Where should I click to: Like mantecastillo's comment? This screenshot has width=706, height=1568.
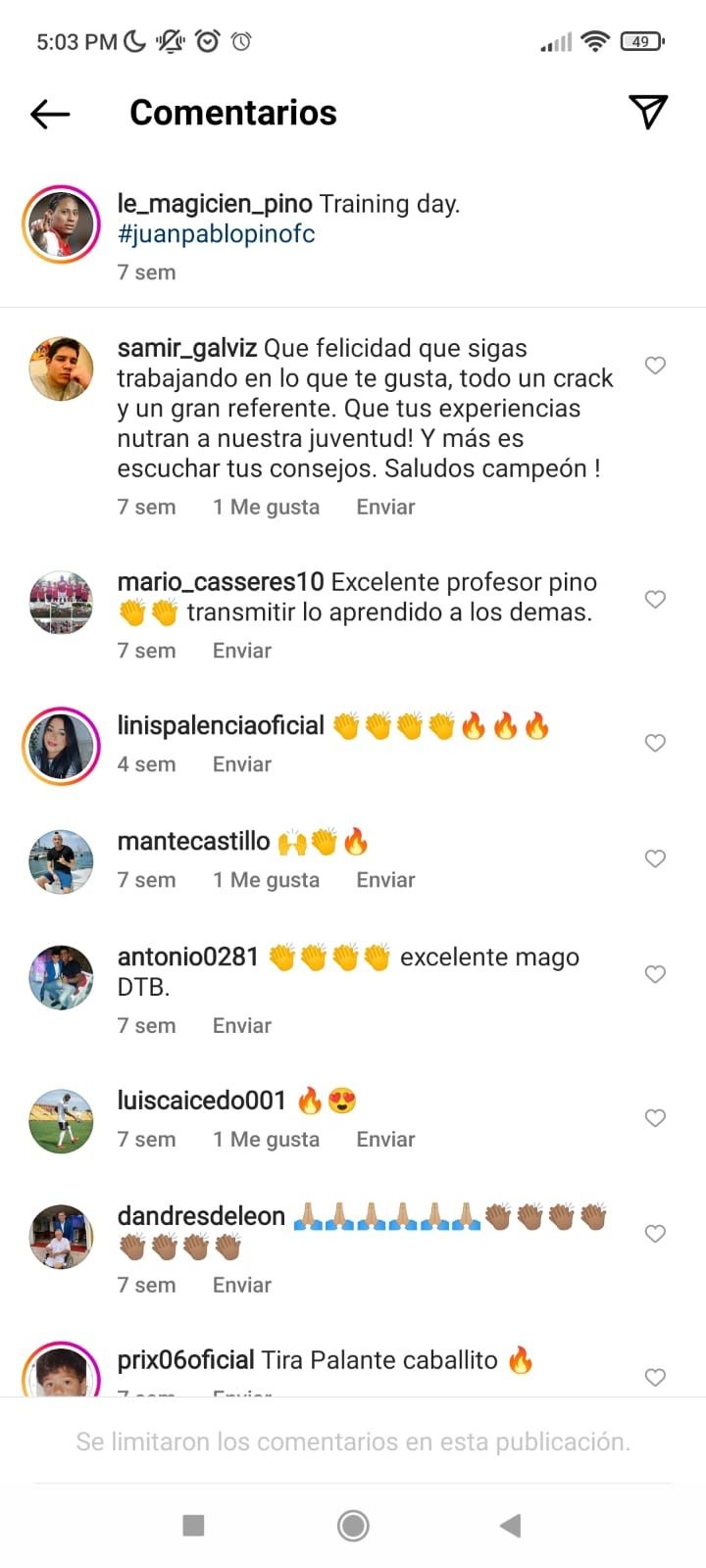(x=655, y=858)
